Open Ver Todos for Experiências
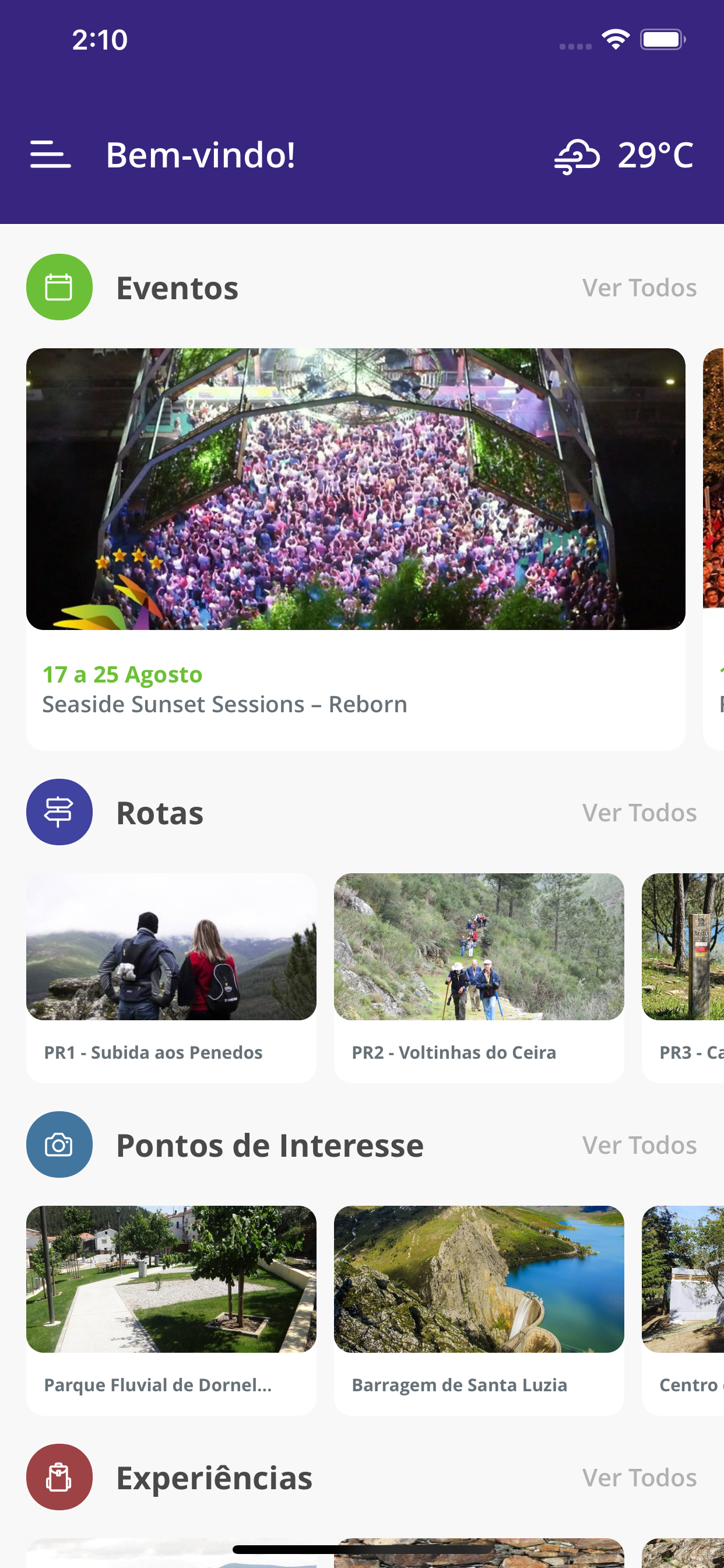Image resolution: width=724 pixels, height=1568 pixels. coord(639,1478)
